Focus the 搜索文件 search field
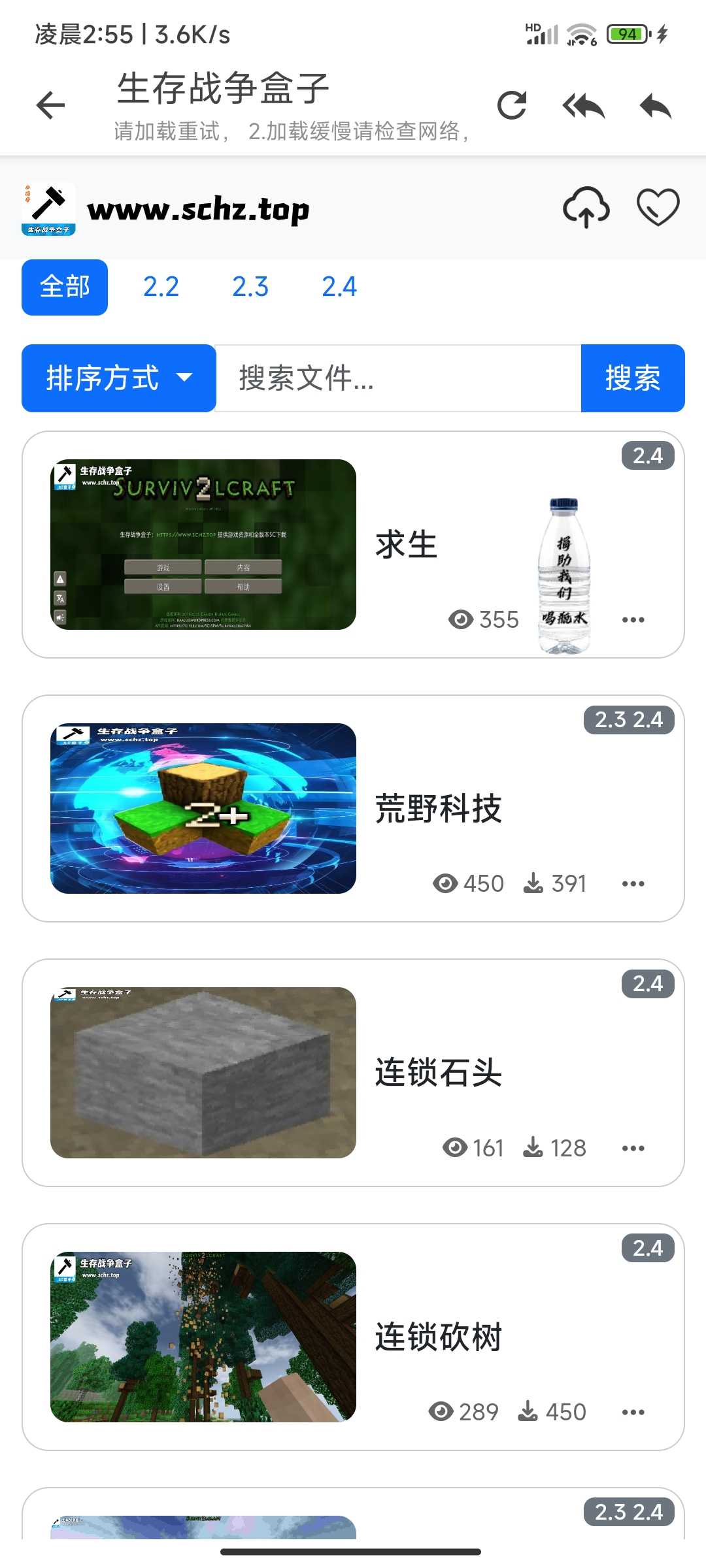The width and height of the screenshot is (706, 1568). click(397, 378)
